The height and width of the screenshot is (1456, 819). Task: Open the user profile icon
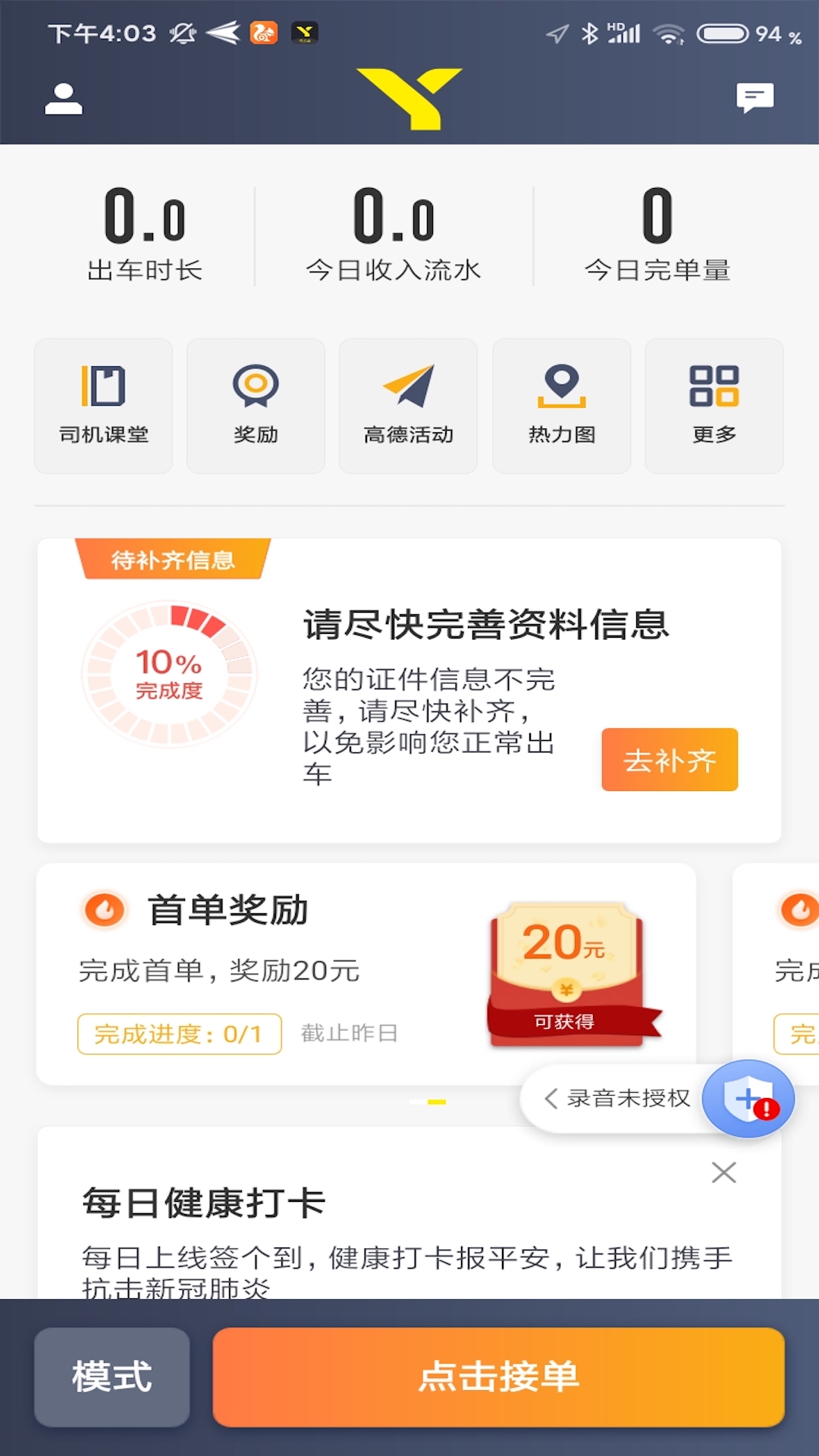pyautogui.click(x=64, y=99)
